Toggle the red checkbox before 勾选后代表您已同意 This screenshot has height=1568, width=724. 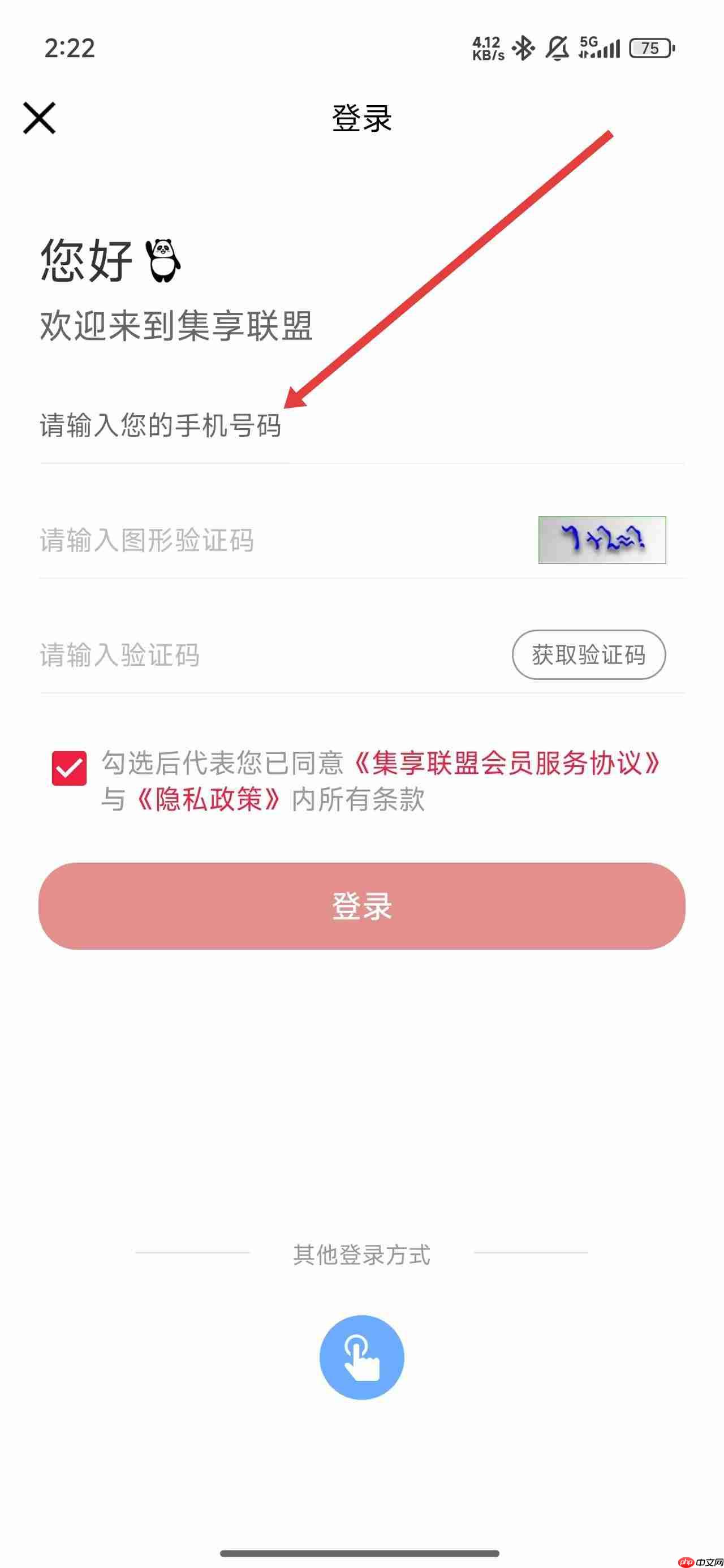coord(70,769)
